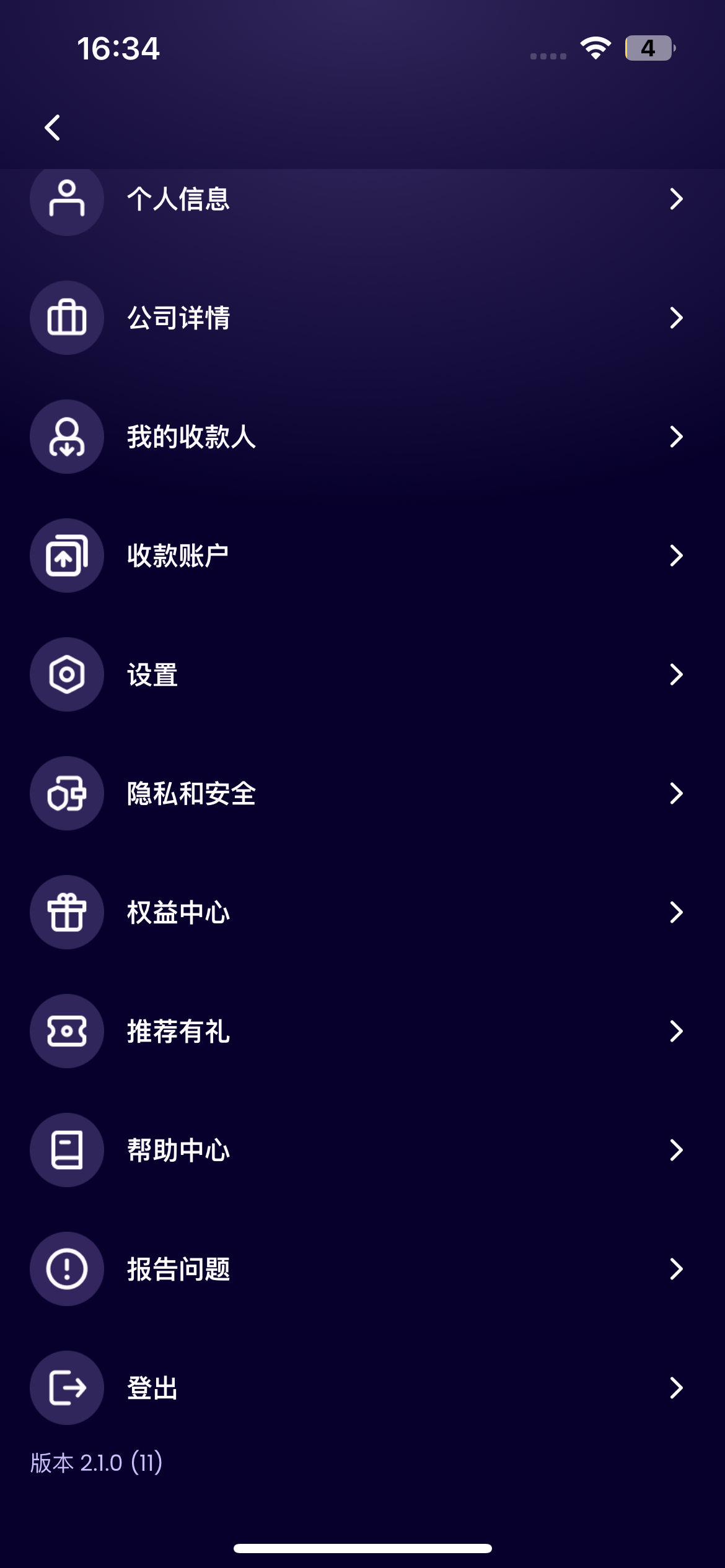The image size is (725, 1568).
Task: Tap the shield icon for 隐私和安全
Action: click(x=66, y=793)
